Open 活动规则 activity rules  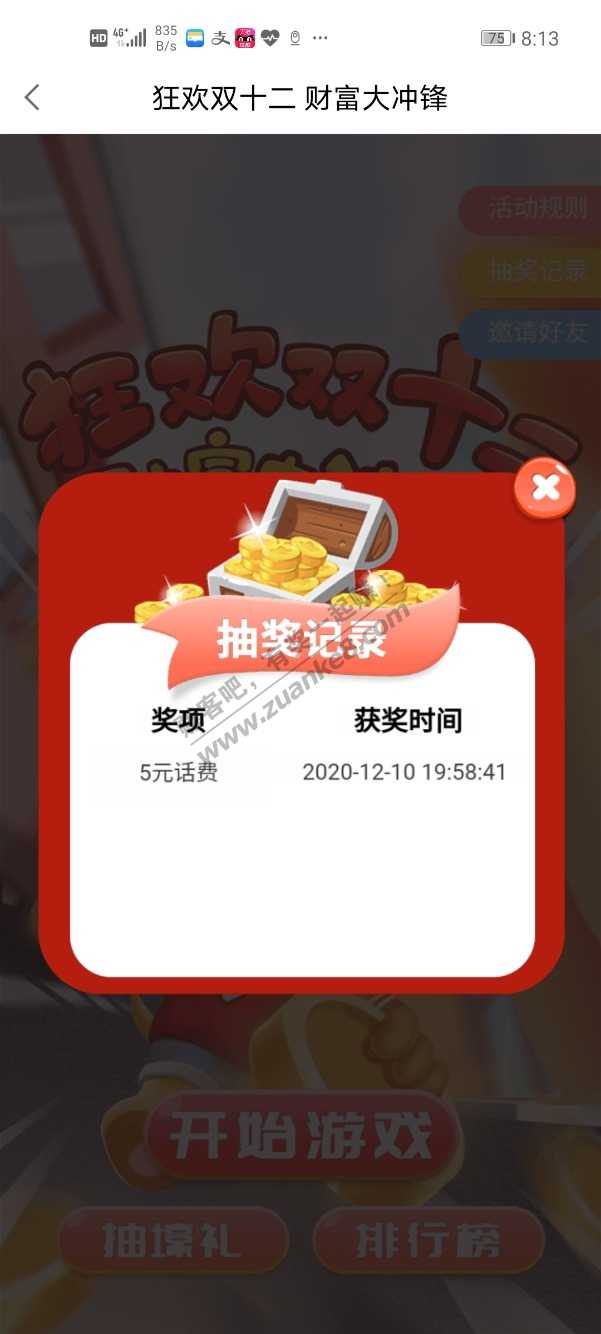tap(533, 209)
